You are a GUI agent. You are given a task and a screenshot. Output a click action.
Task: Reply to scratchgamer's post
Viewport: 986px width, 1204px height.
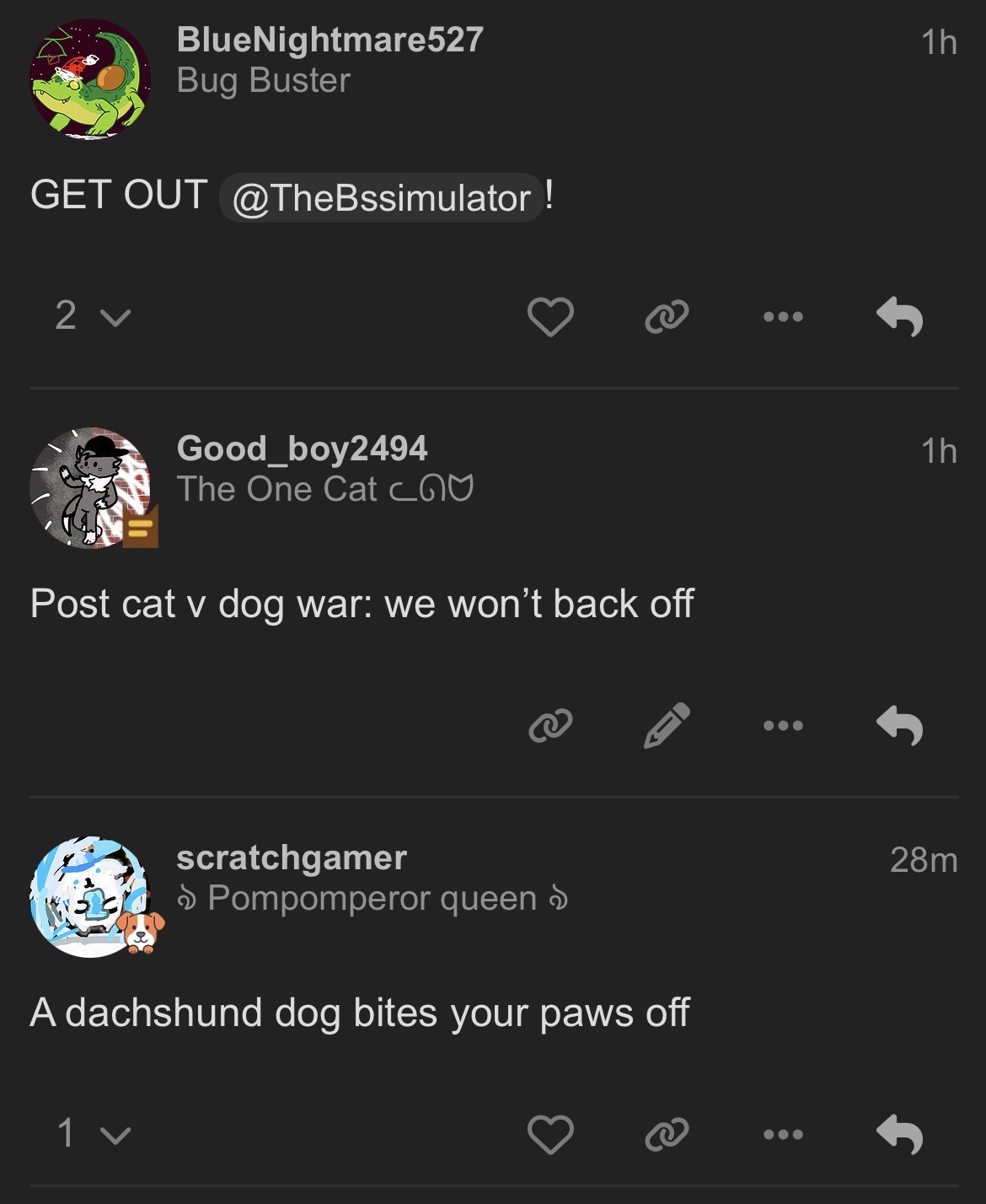point(899,1134)
